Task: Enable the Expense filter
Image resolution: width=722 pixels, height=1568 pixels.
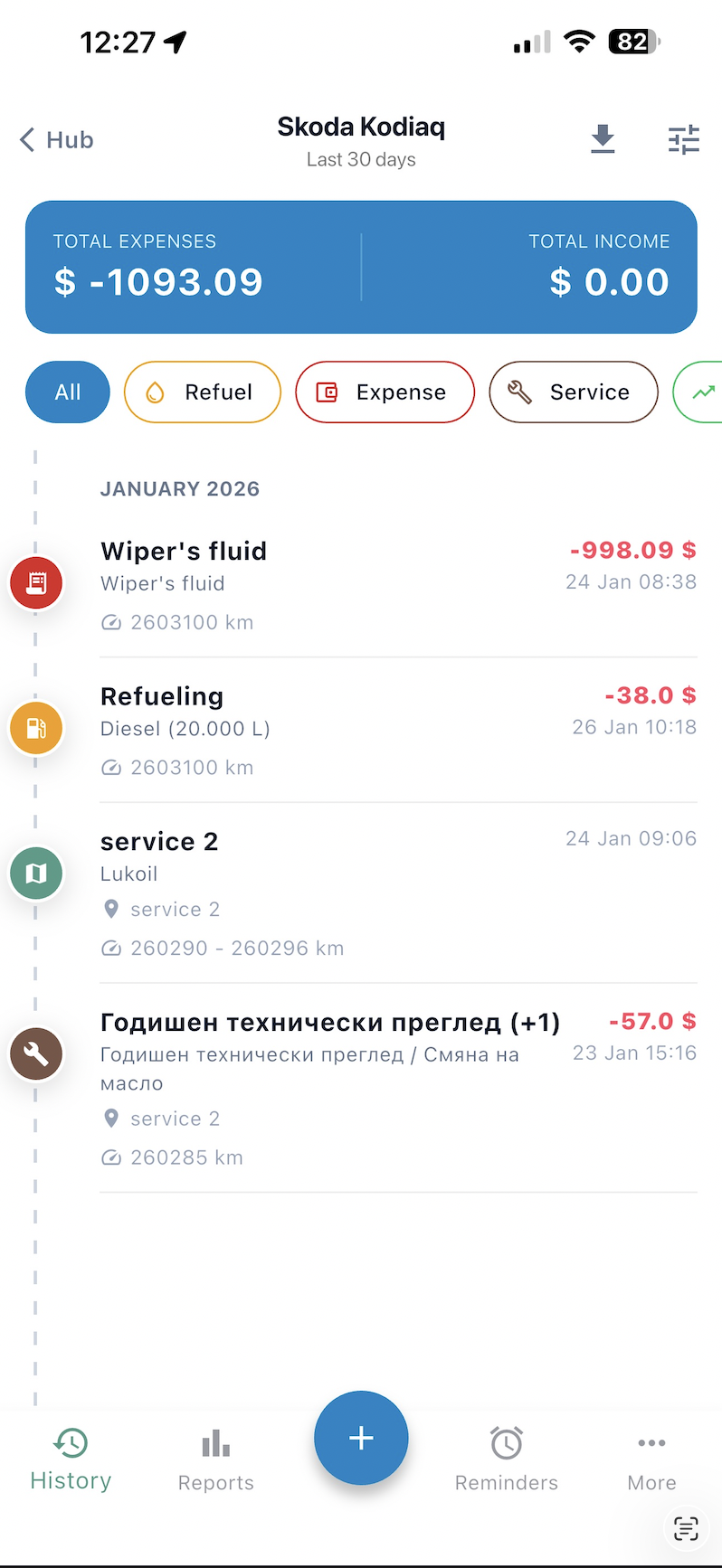Action: point(385,392)
